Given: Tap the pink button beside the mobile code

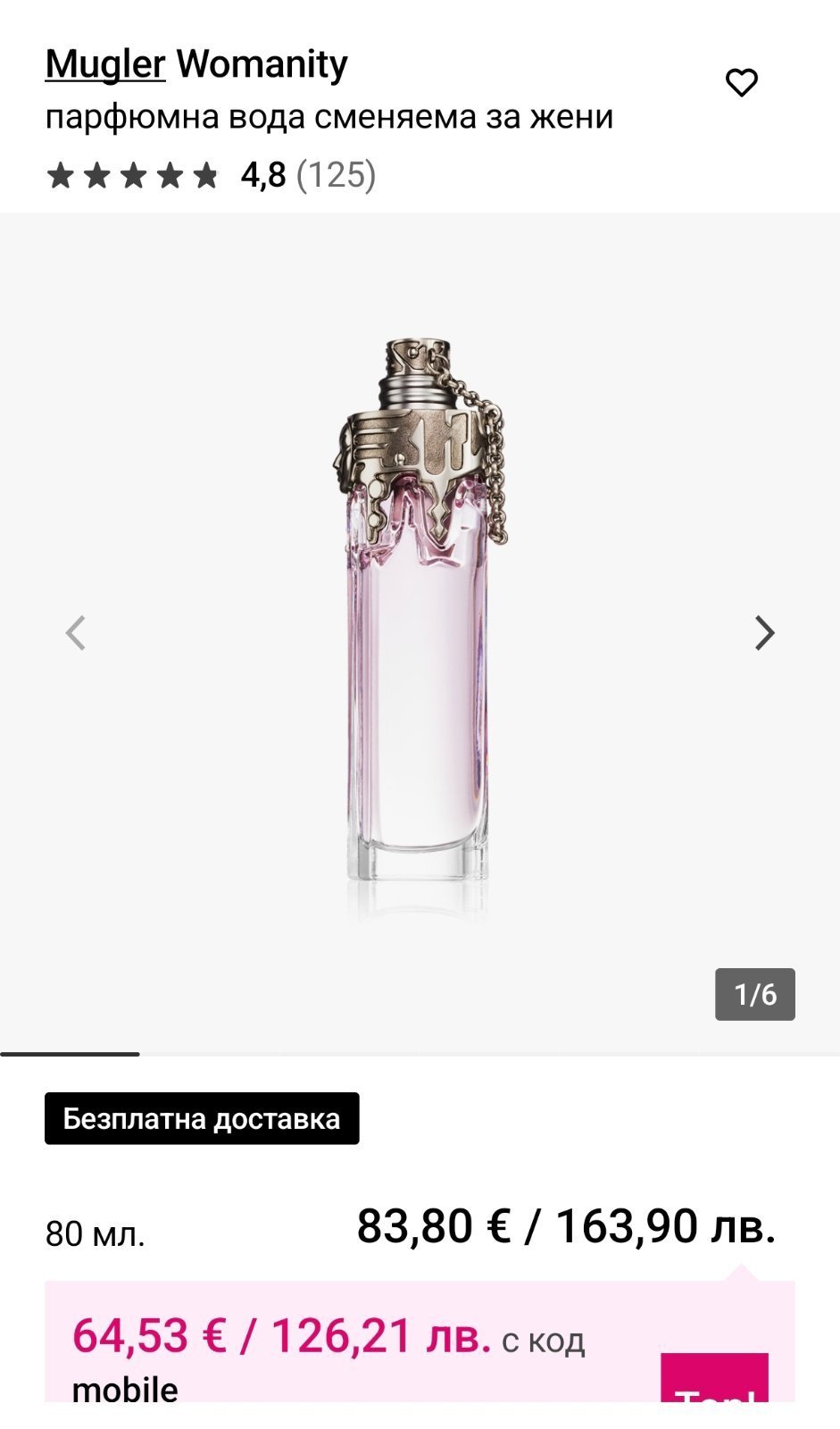Looking at the screenshot, I should (x=714, y=1378).
